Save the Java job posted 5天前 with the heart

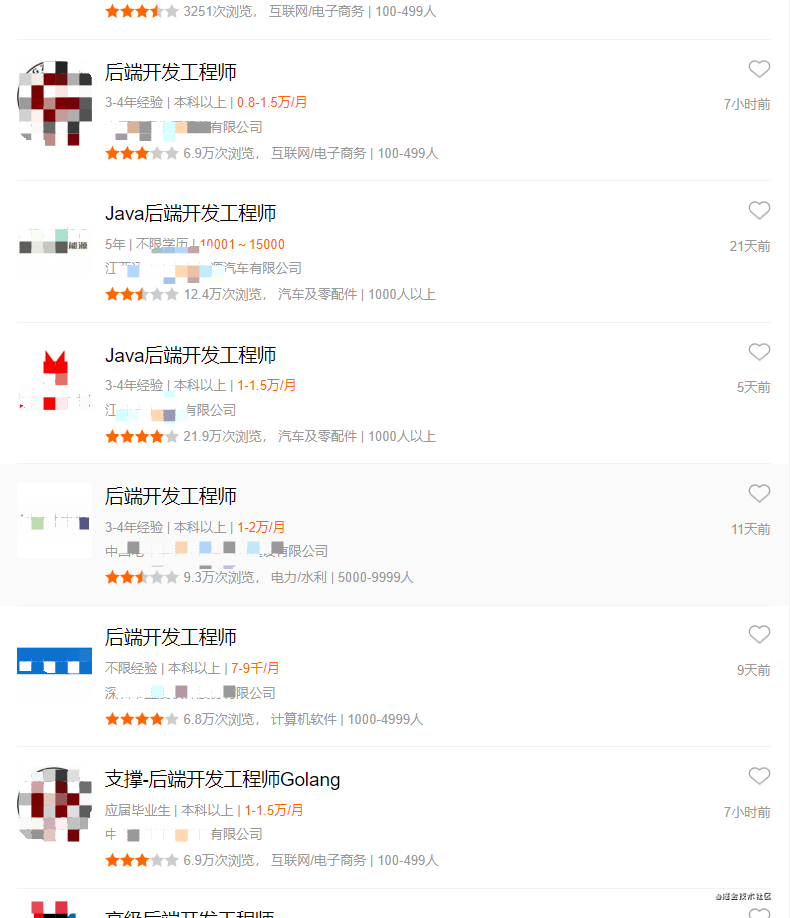[x=759, y=352]
